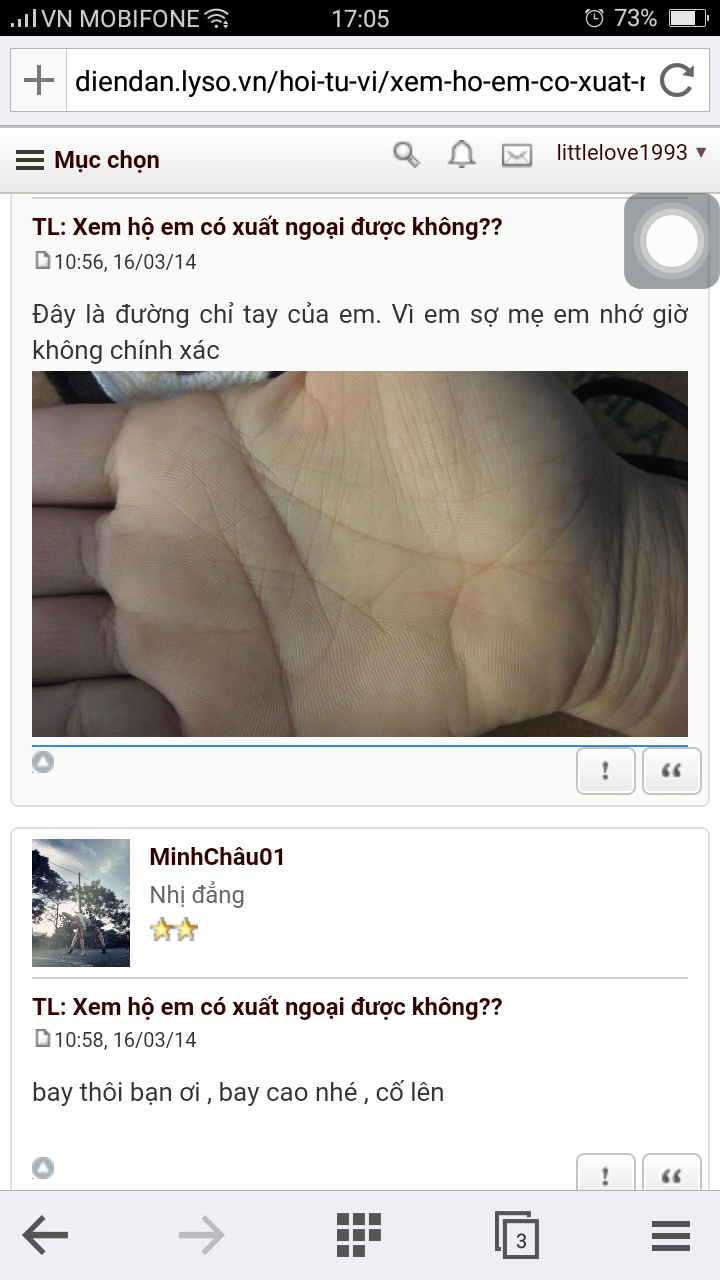This screenshot has width=720, height=1280.
Task: View MinhChâu01's avatar picture
Action: point(80,902)
